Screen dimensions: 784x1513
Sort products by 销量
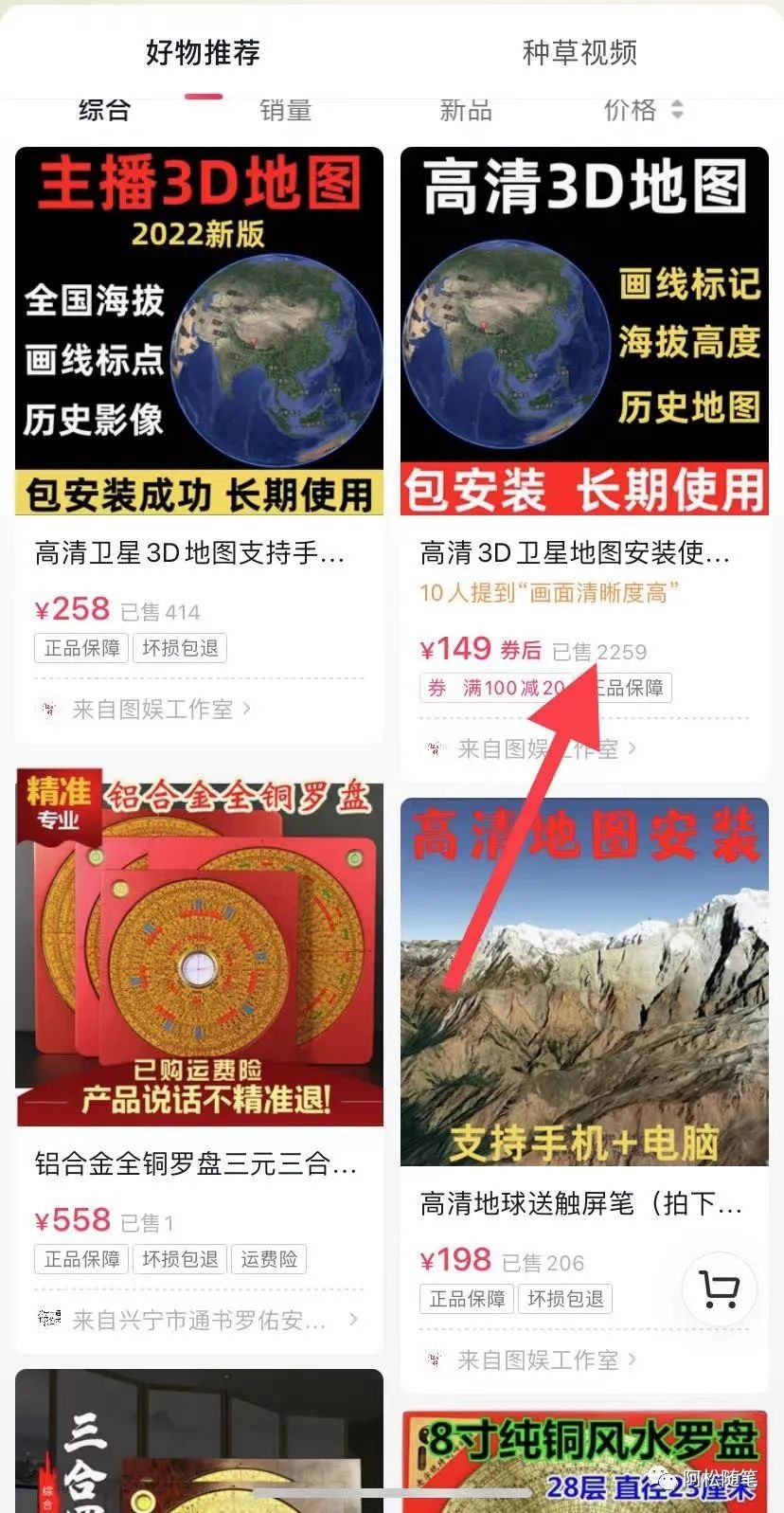coord(285,110)
